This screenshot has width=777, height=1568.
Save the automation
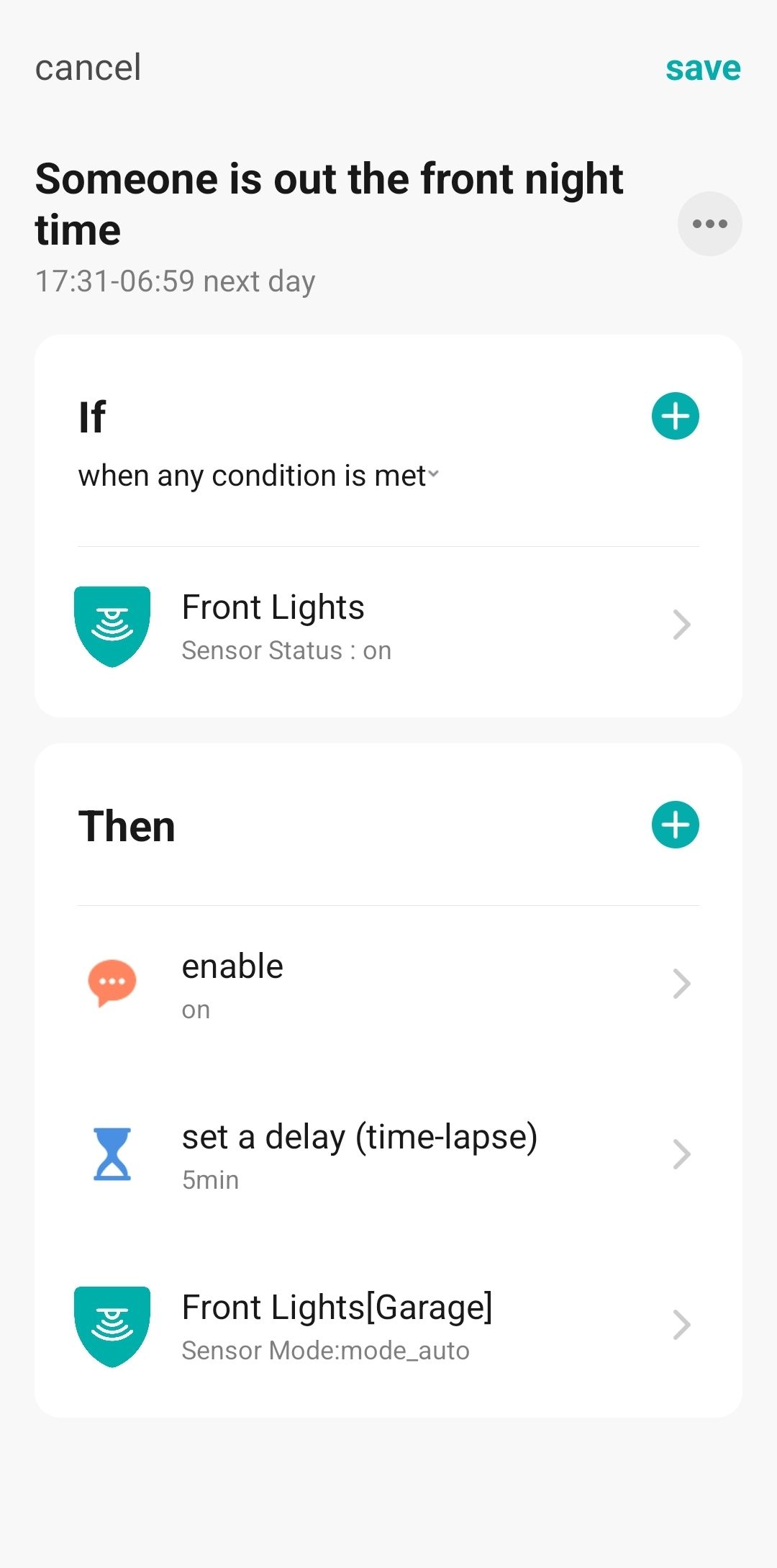(x=702, y=68)
